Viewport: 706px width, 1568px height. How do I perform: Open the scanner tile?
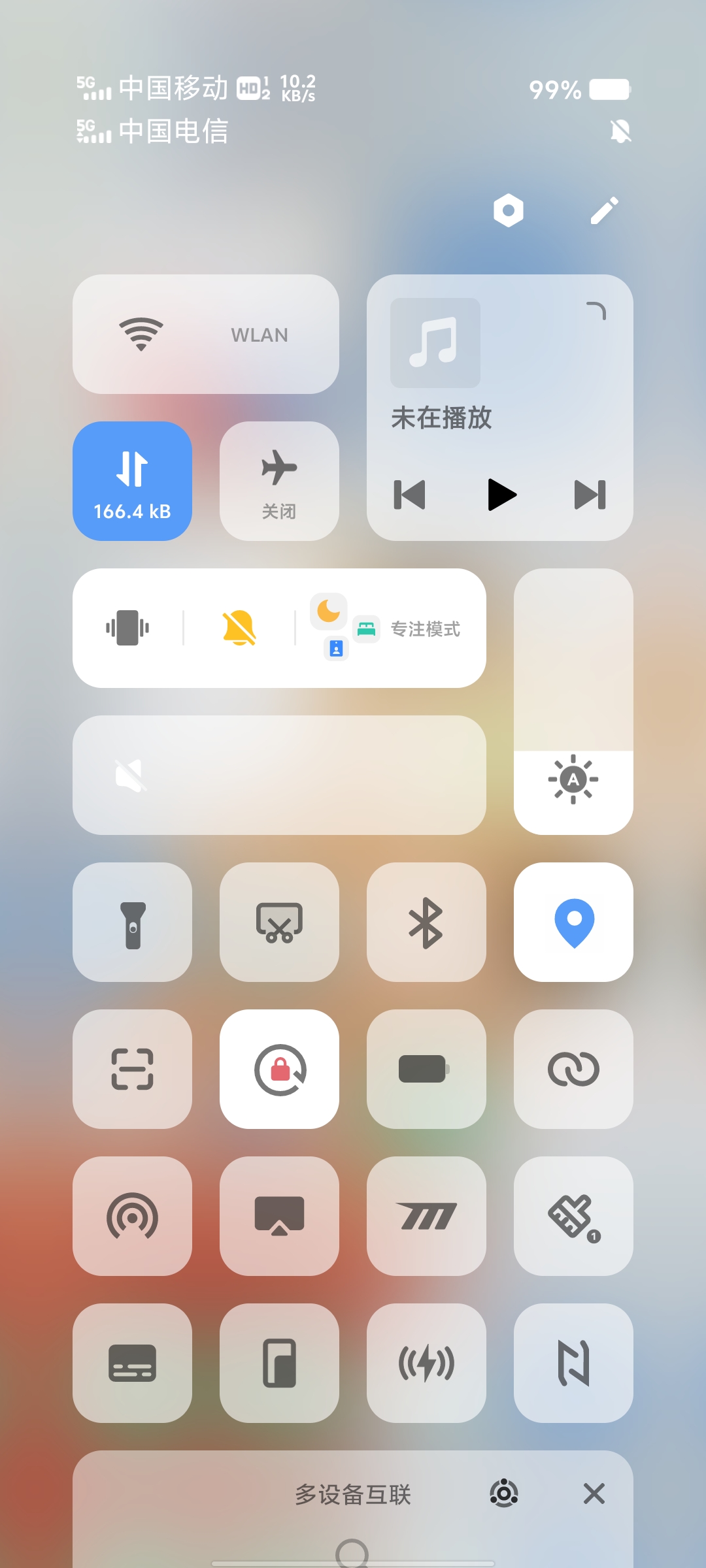[x=132, y=1069]
